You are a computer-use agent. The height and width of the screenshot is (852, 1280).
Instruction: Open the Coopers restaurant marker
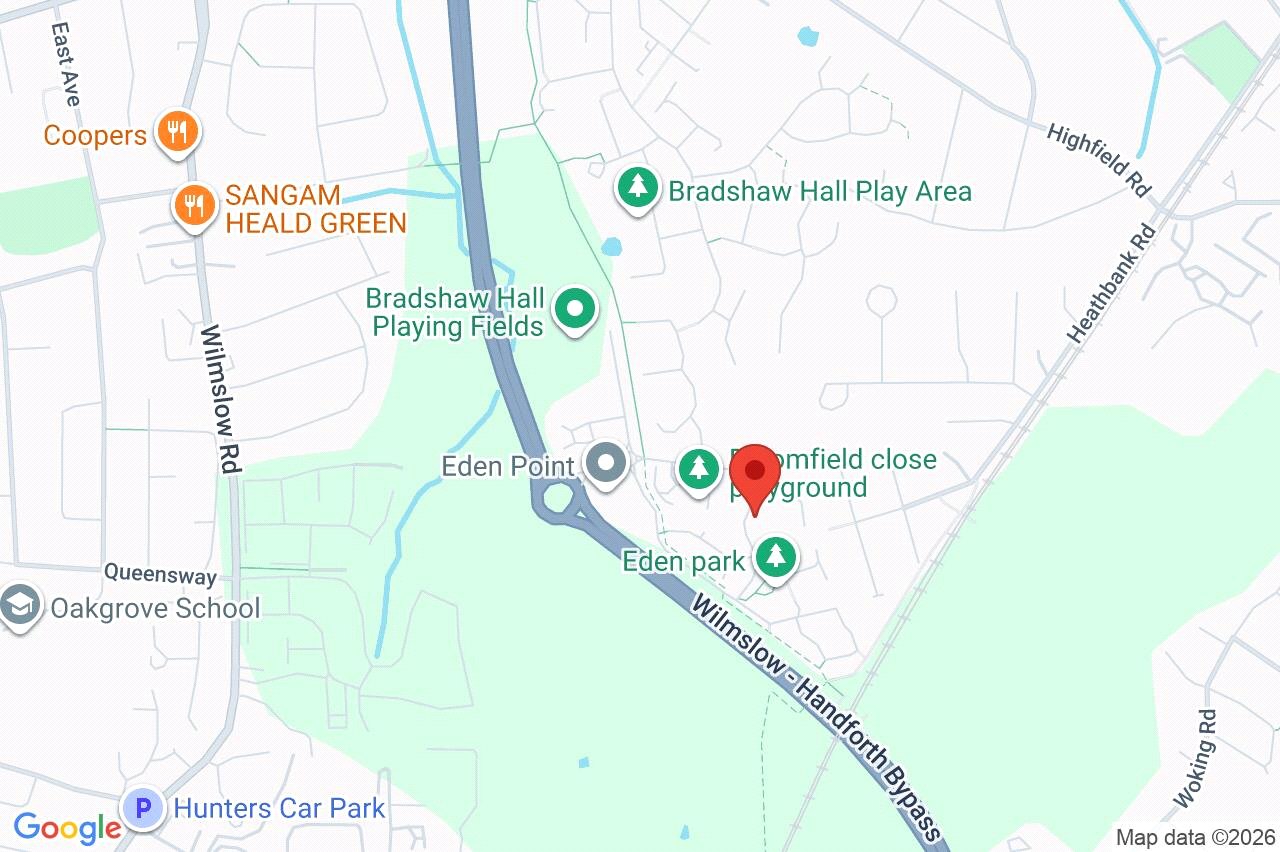(177, 131)
